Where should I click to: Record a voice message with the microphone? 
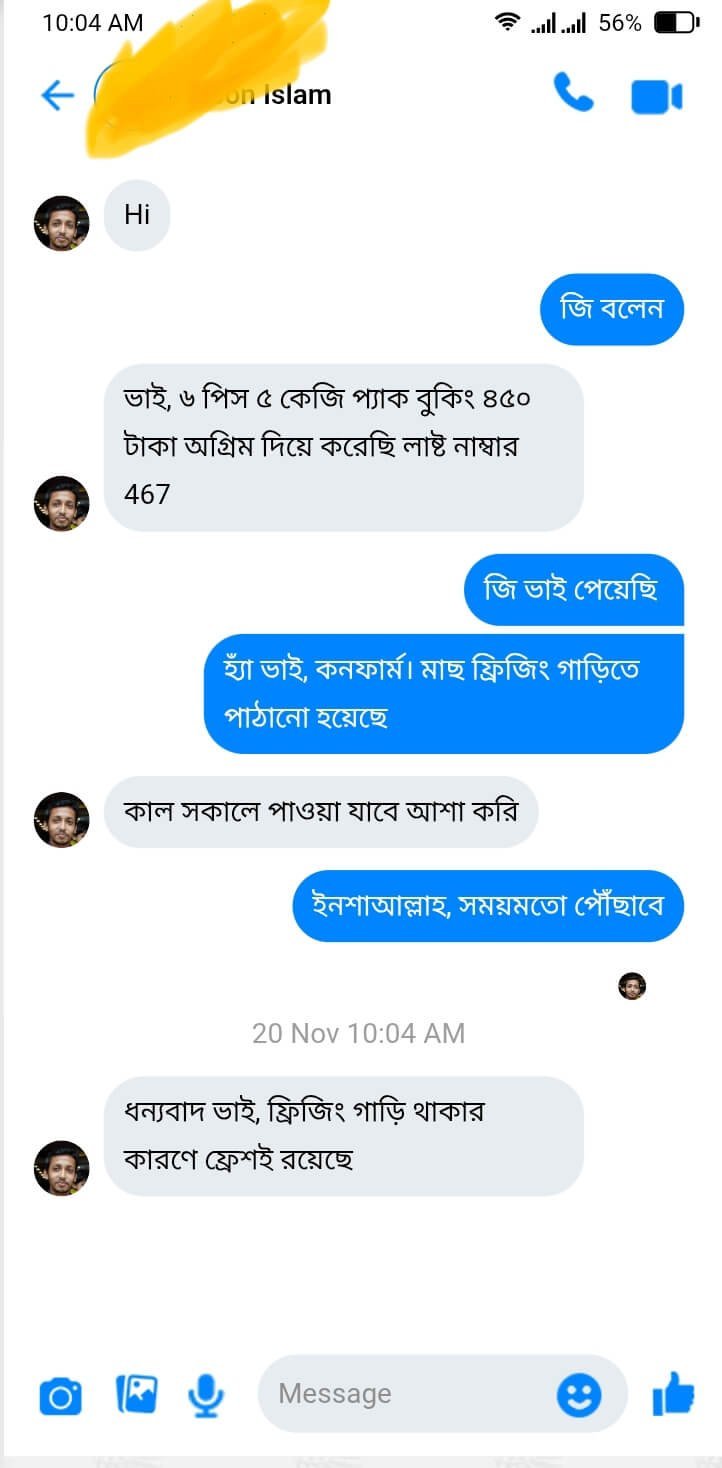click(207, 1394)
